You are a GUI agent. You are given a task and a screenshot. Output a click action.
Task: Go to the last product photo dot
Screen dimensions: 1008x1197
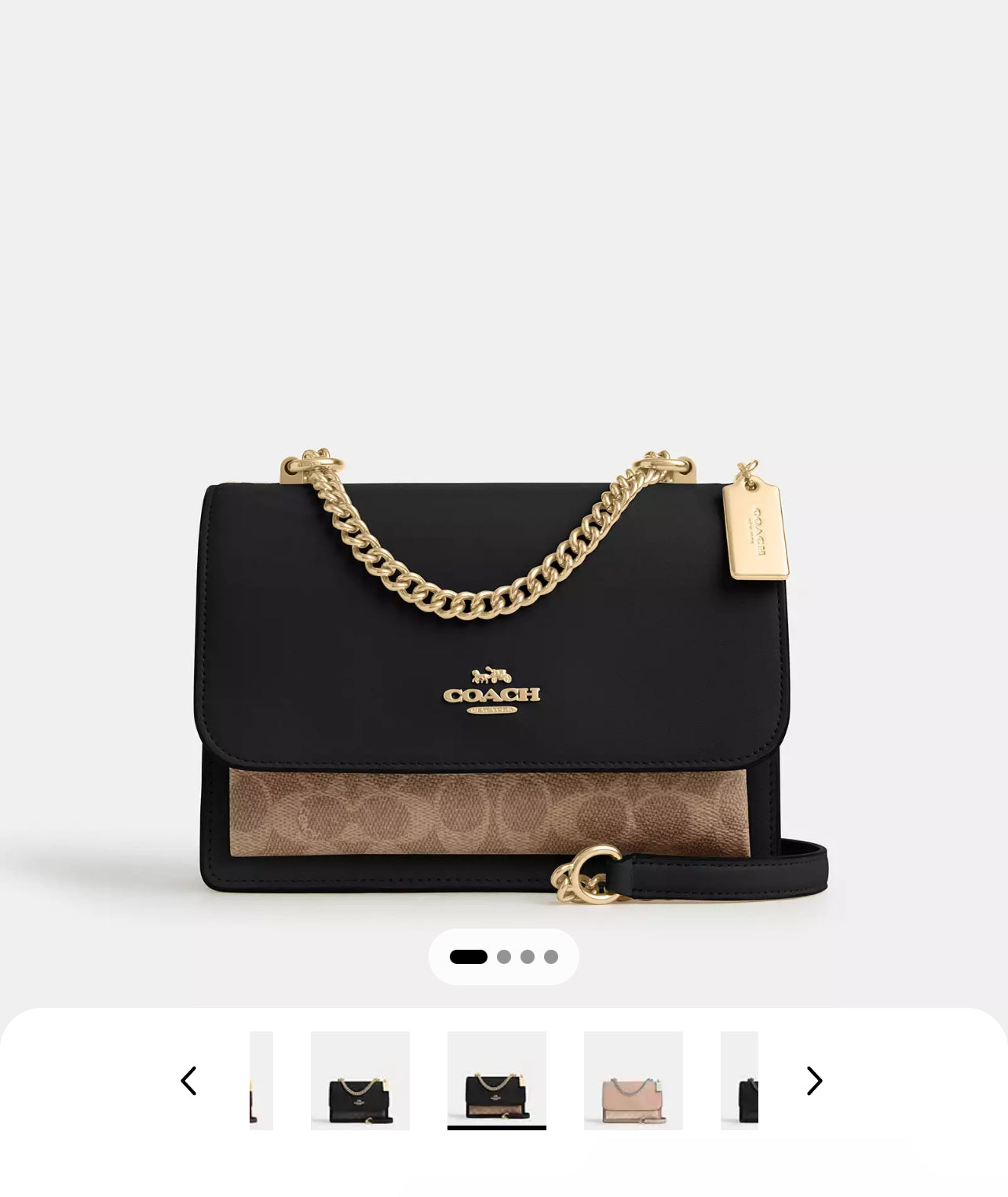[551, 957]
